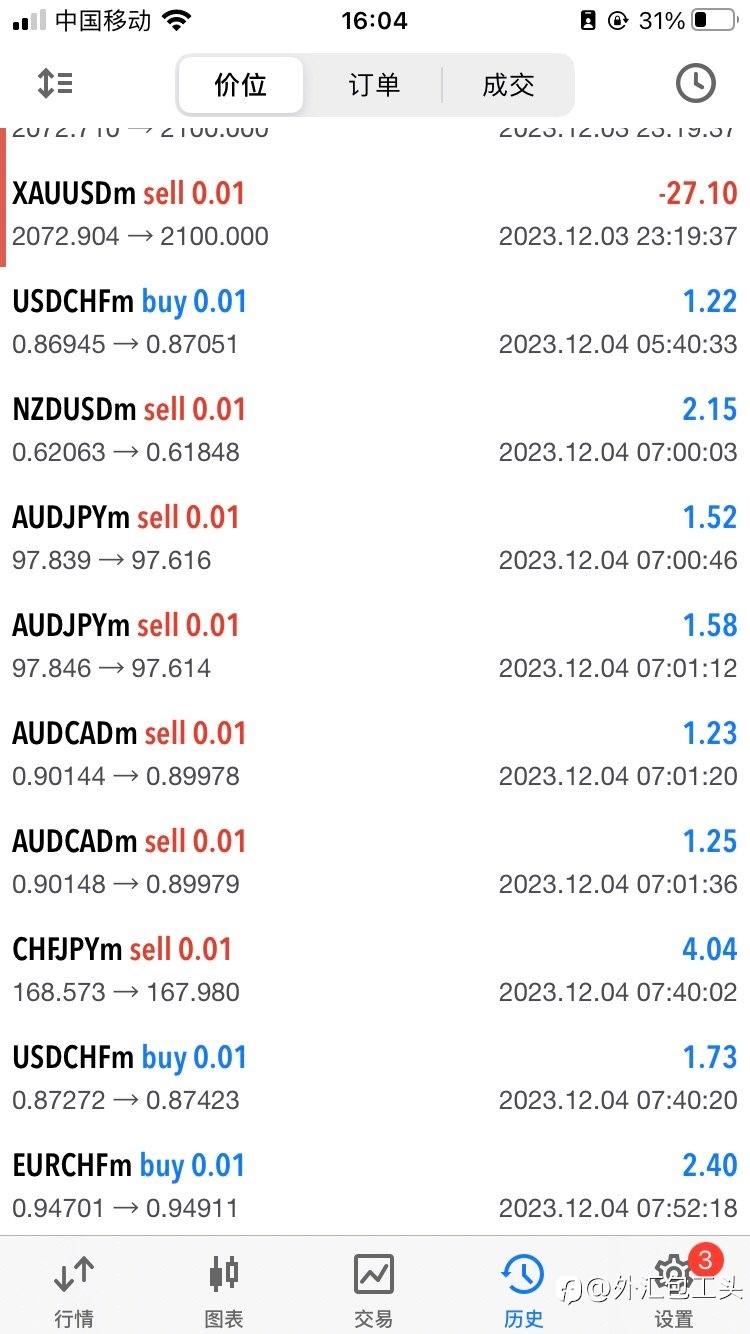Open the AUDJPYm sell trade with profit 1.52
Viewport: 750px width, 1334px height.
click(x=375, y=538)
